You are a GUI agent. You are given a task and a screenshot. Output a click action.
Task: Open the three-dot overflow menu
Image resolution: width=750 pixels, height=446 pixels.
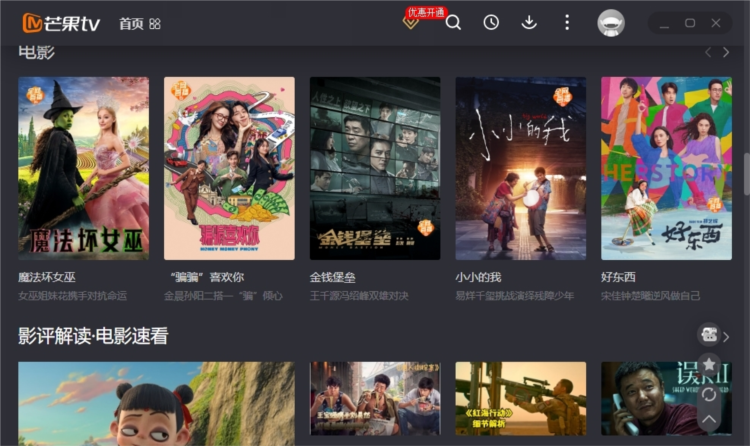point(567,22)
